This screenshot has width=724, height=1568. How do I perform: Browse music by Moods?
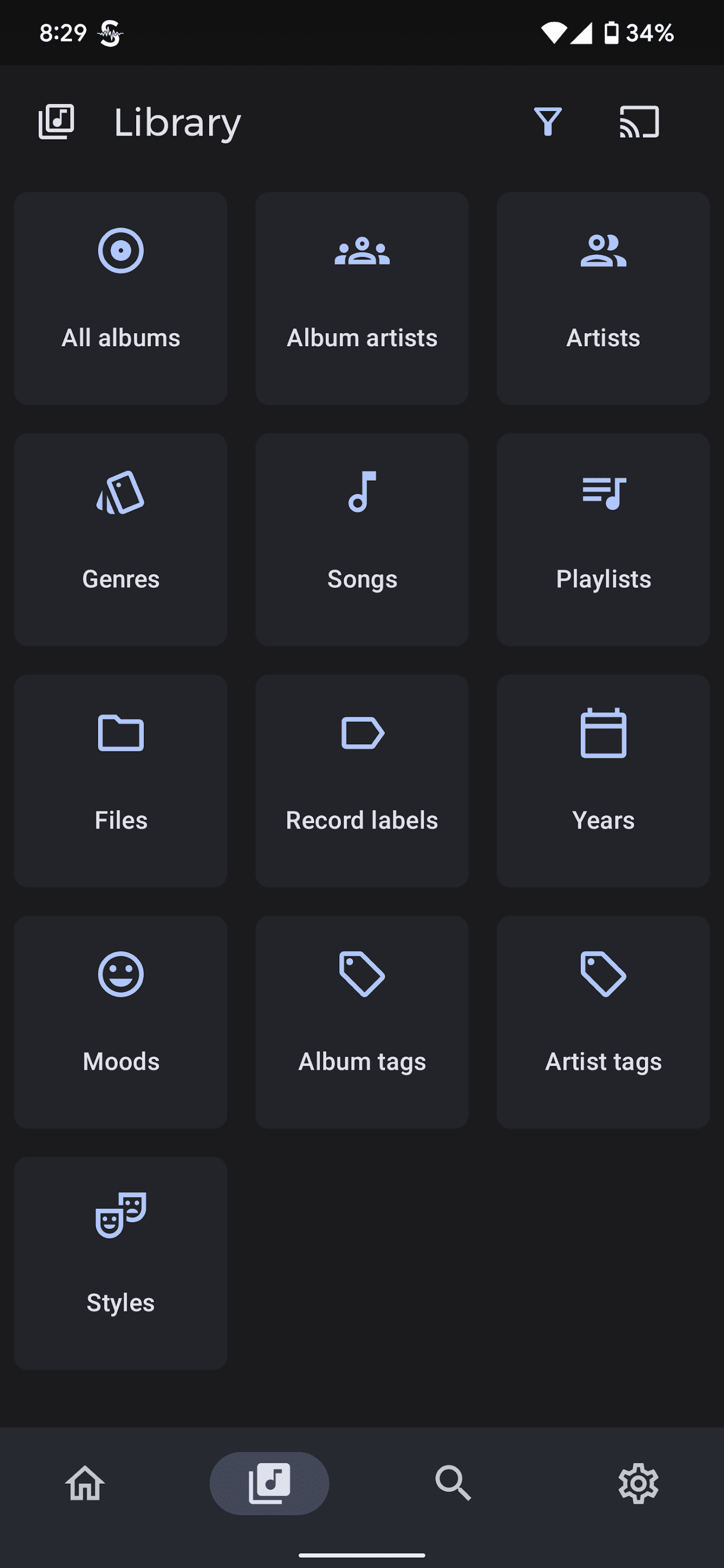pos(120,1021)
